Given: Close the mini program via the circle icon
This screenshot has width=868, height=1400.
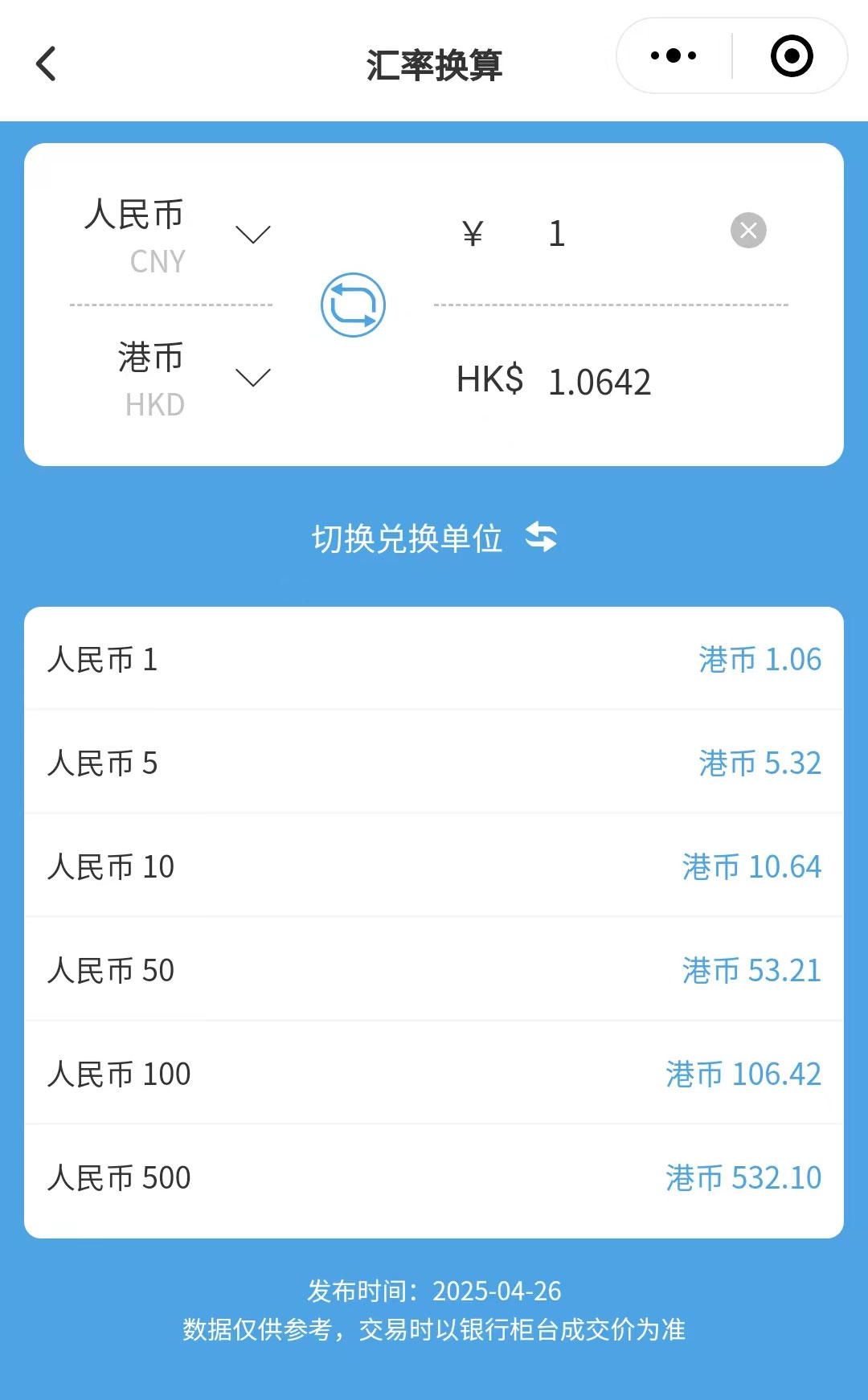Looking at the screenshot, I should [791, 56].
